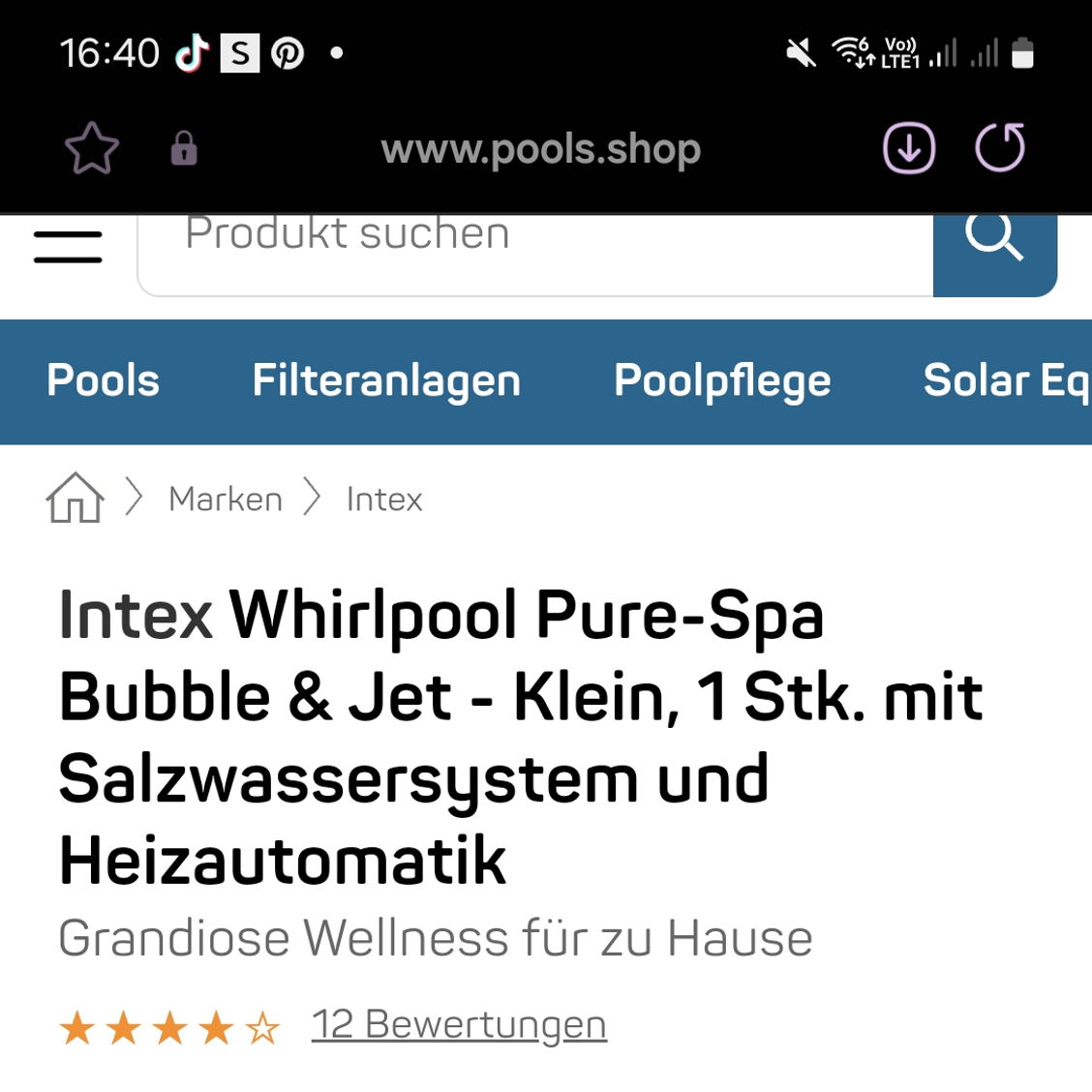Open the Pools category
This screenshot has width=1092, height=1092.
[103, 381]
